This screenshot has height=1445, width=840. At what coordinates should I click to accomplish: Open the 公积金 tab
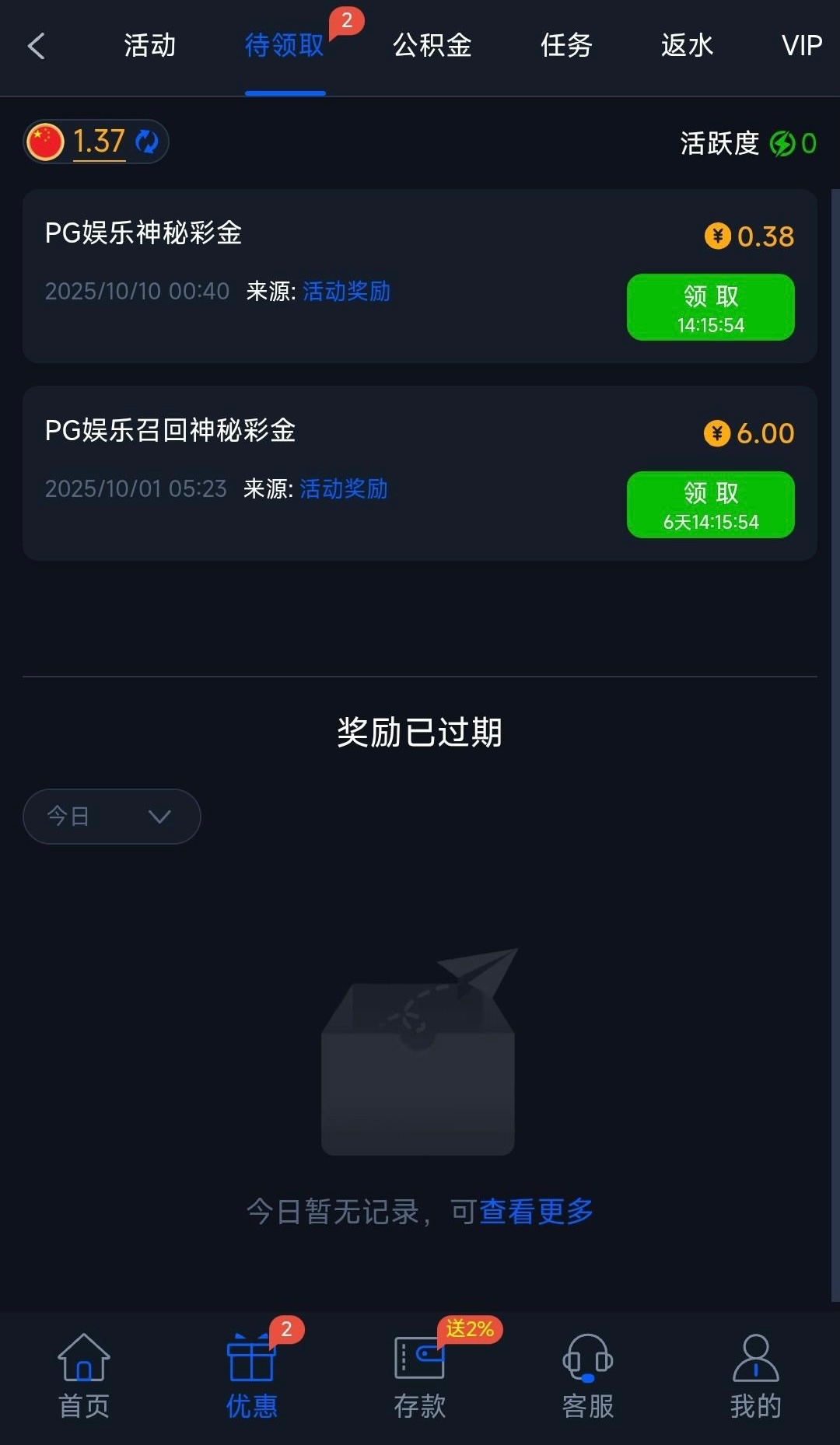[x=432, y=46]
